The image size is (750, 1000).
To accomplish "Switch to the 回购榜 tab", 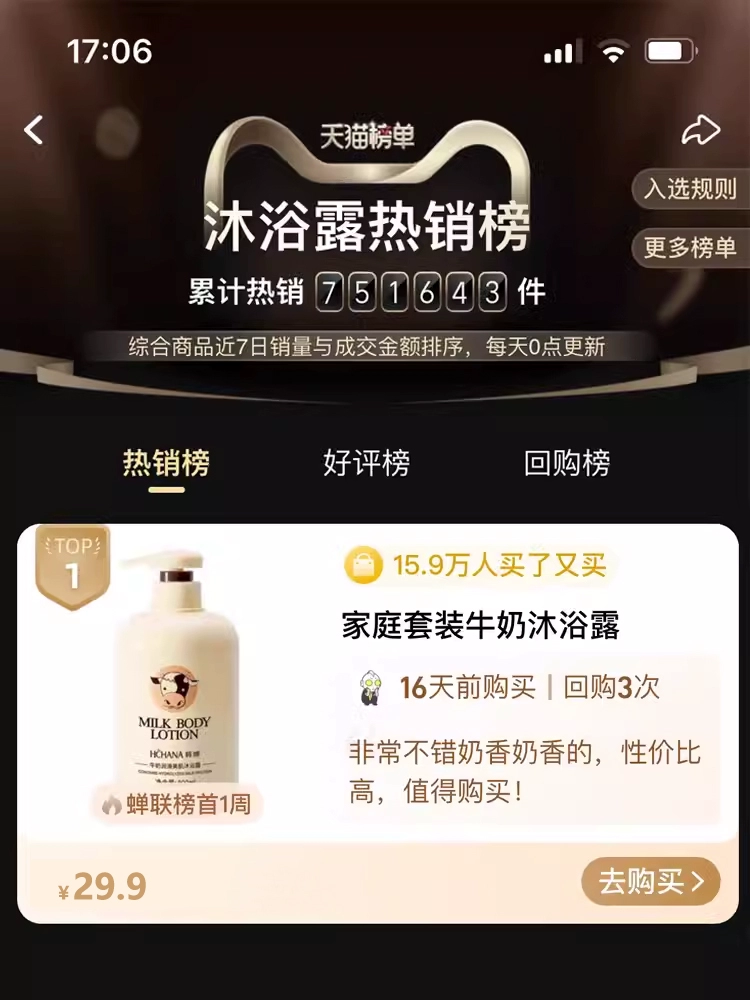I will pyautogui.click(x=567, y=462).
